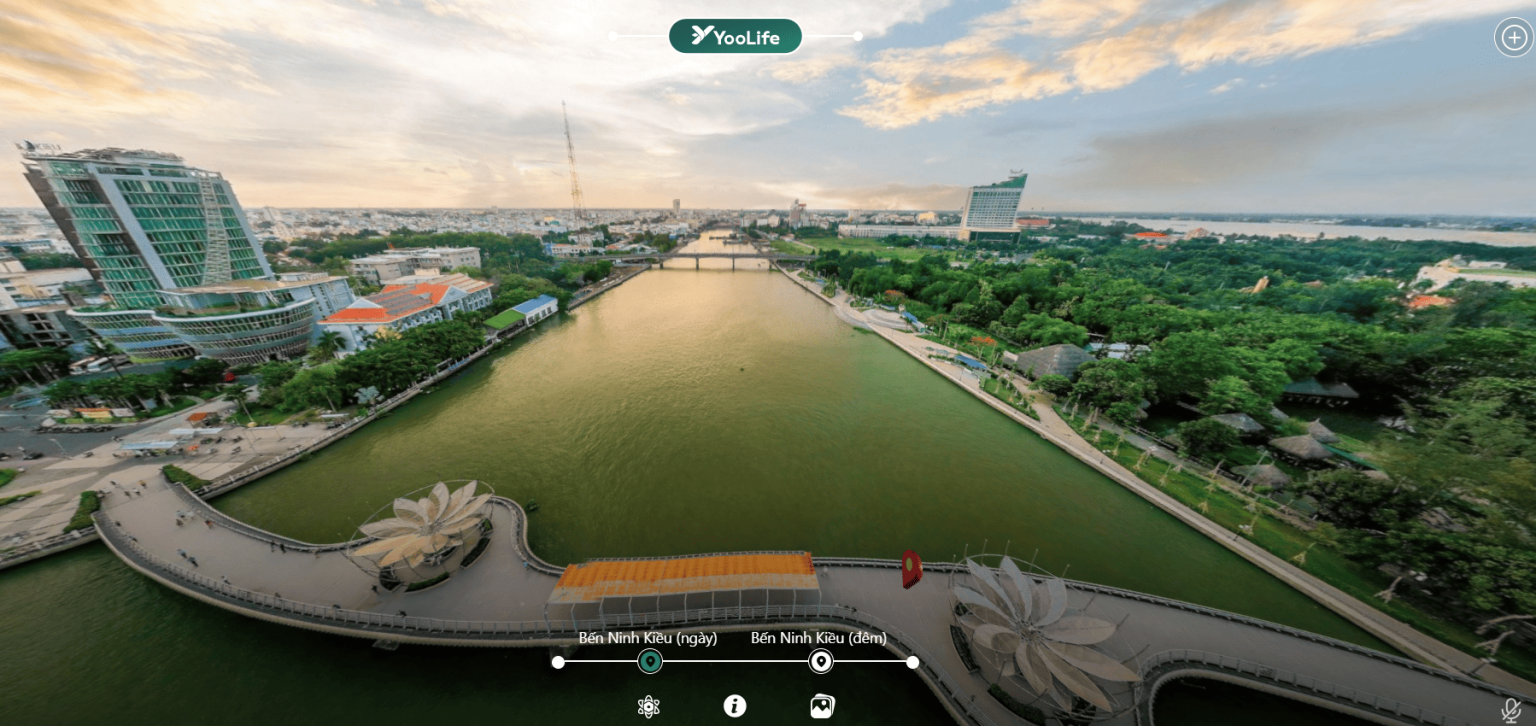
Task: Select Bến Ninh Kiều (ngày) scene marker
Action: coord(650,661)
